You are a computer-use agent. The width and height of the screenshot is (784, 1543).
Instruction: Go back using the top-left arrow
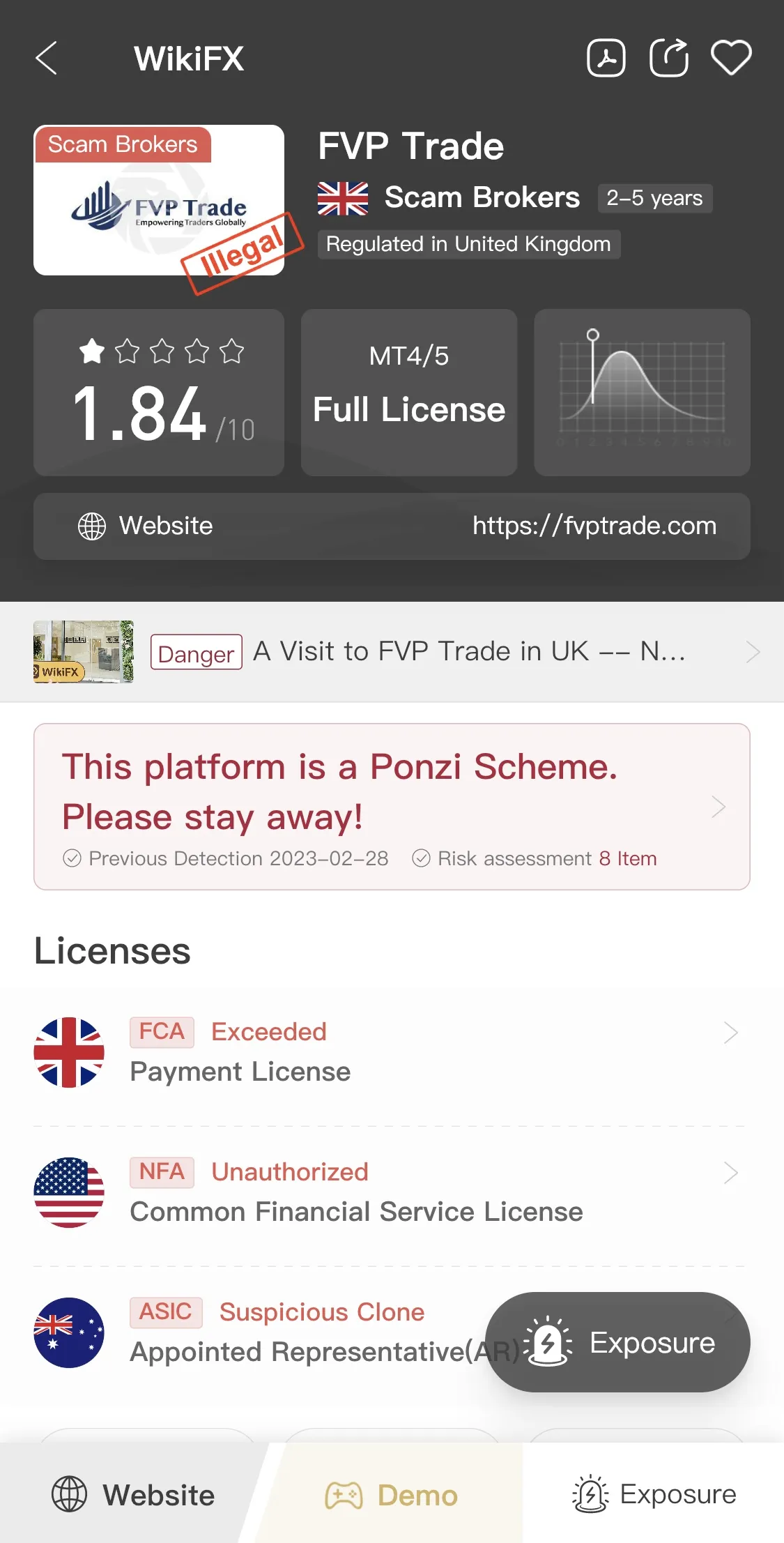[x=46, y=58]
